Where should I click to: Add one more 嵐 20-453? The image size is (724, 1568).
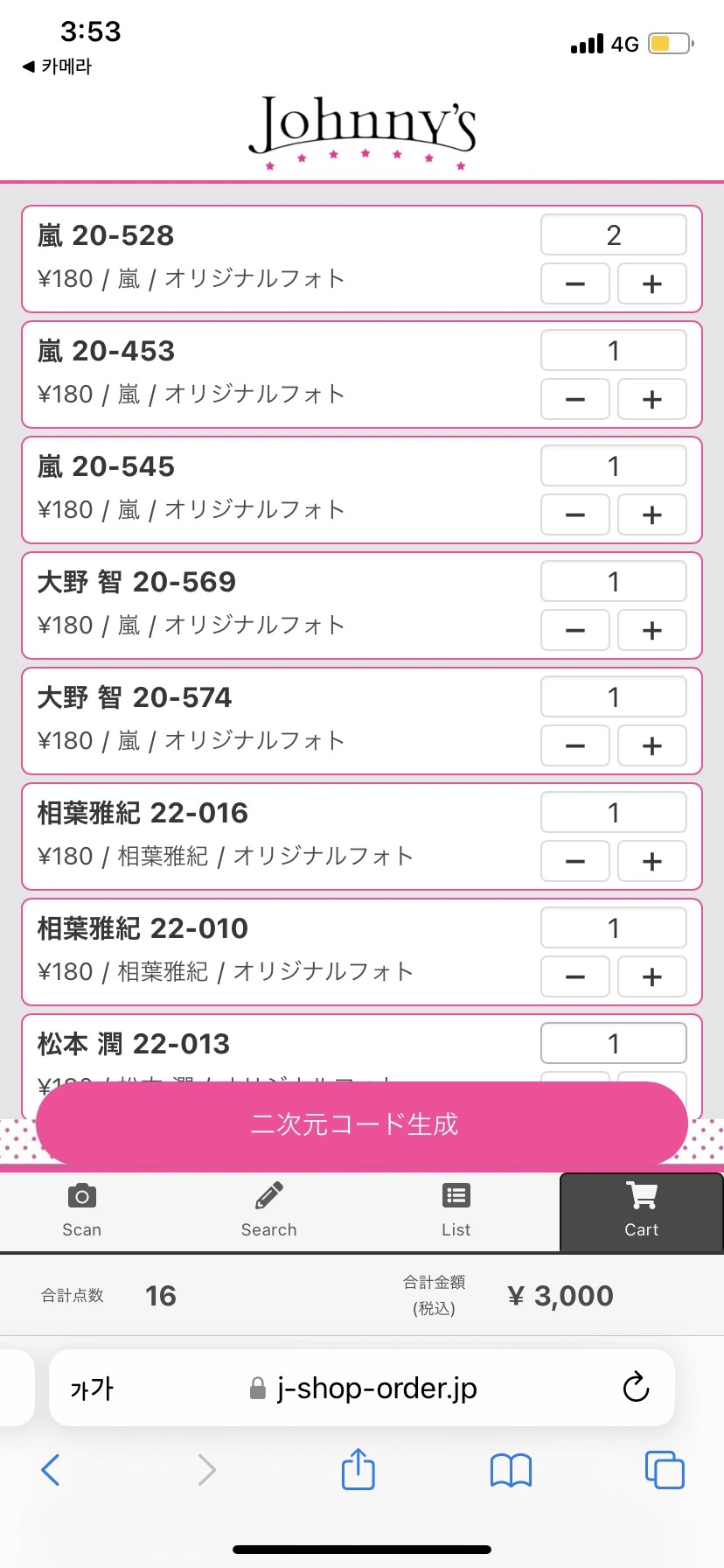pyautogui.click(x=651, y=399)
